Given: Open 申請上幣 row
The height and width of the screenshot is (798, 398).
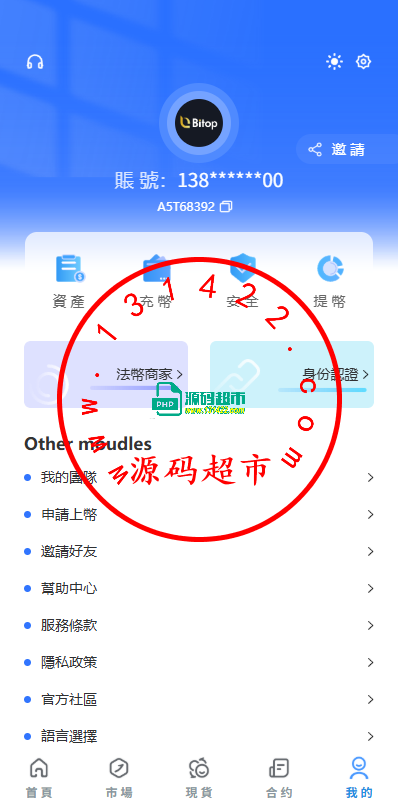Looking at the screenshot, I should [199, 515].
